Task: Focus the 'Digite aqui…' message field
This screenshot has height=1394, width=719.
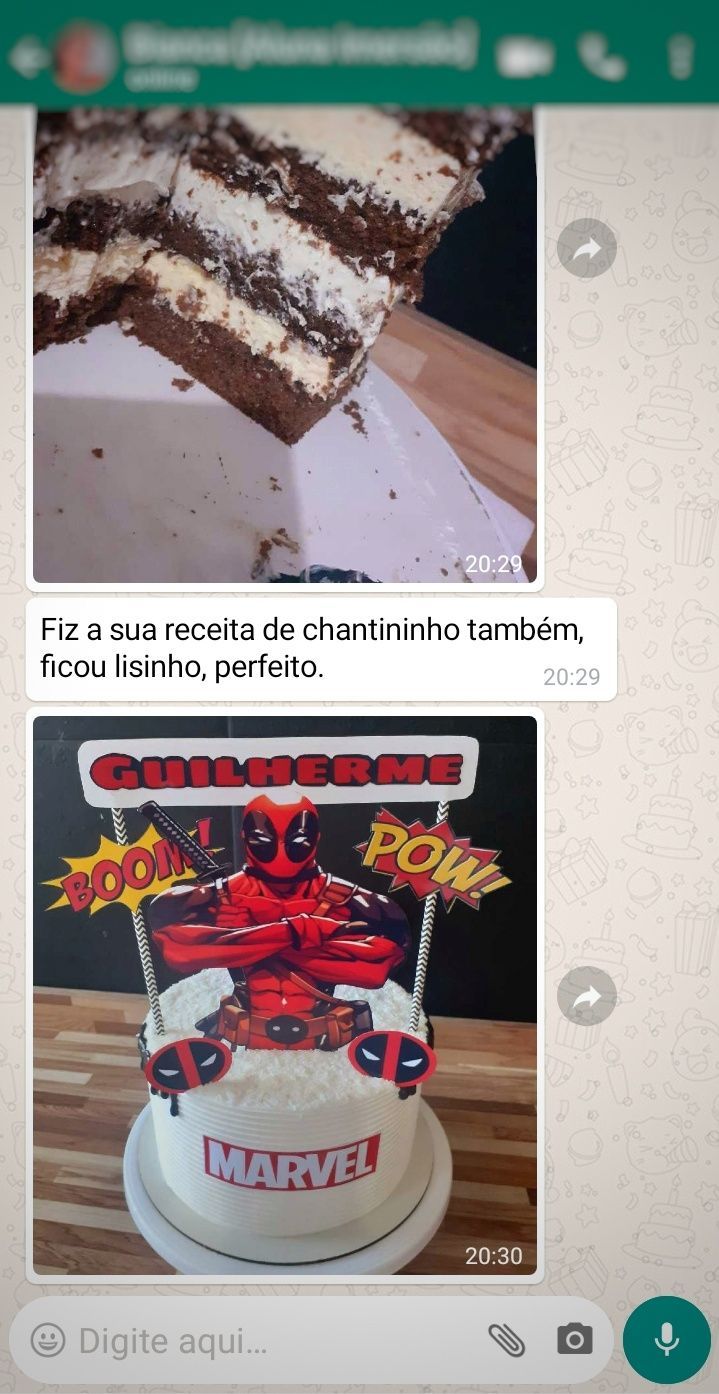Action: click(270, 1340)
